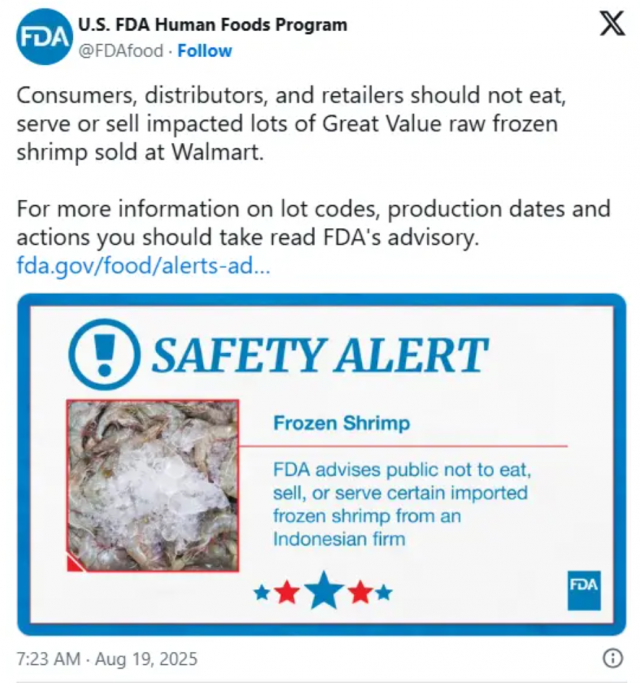
Task: Open the X logo link
Action: [611, 24]
